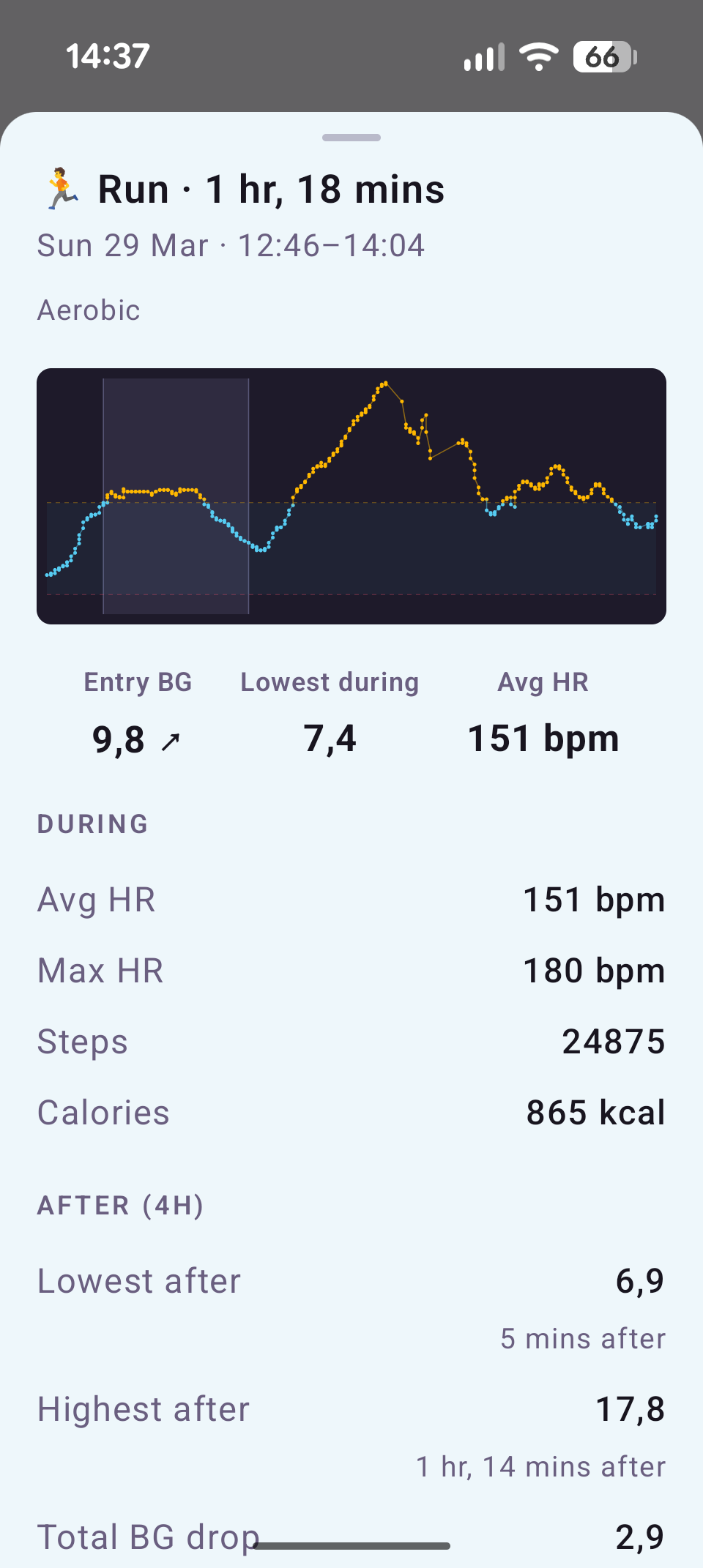The width and height of the screenshot is (703, 1568).
Task: Tap the Wi-Fi status icon
Action: pos(540,57)
